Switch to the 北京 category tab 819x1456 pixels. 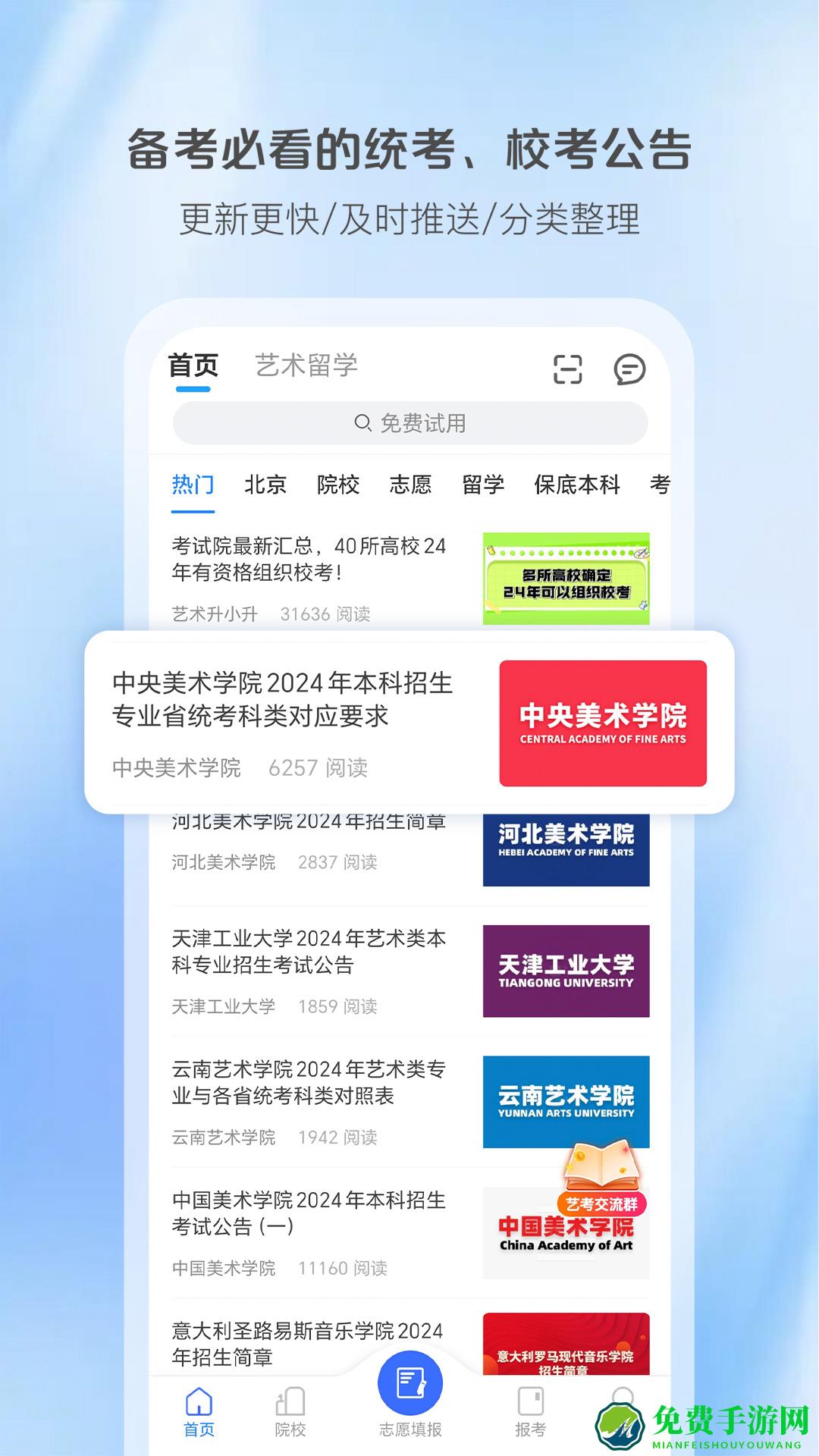(265, 485)
